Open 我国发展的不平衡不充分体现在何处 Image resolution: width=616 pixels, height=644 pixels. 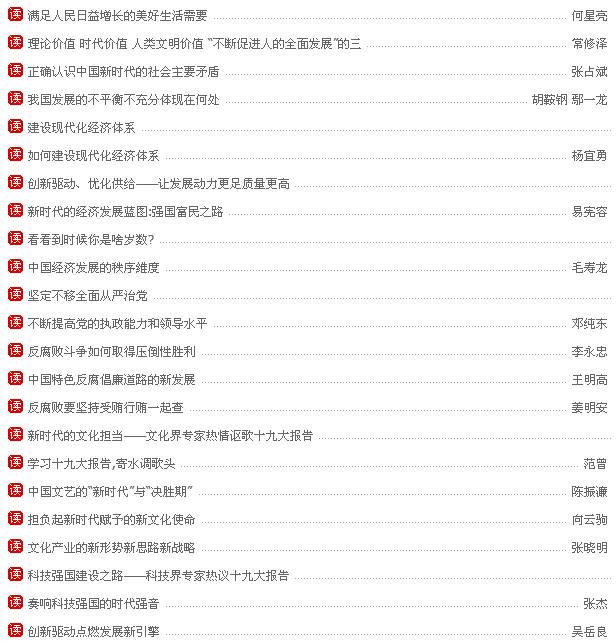tap(123, 100)
